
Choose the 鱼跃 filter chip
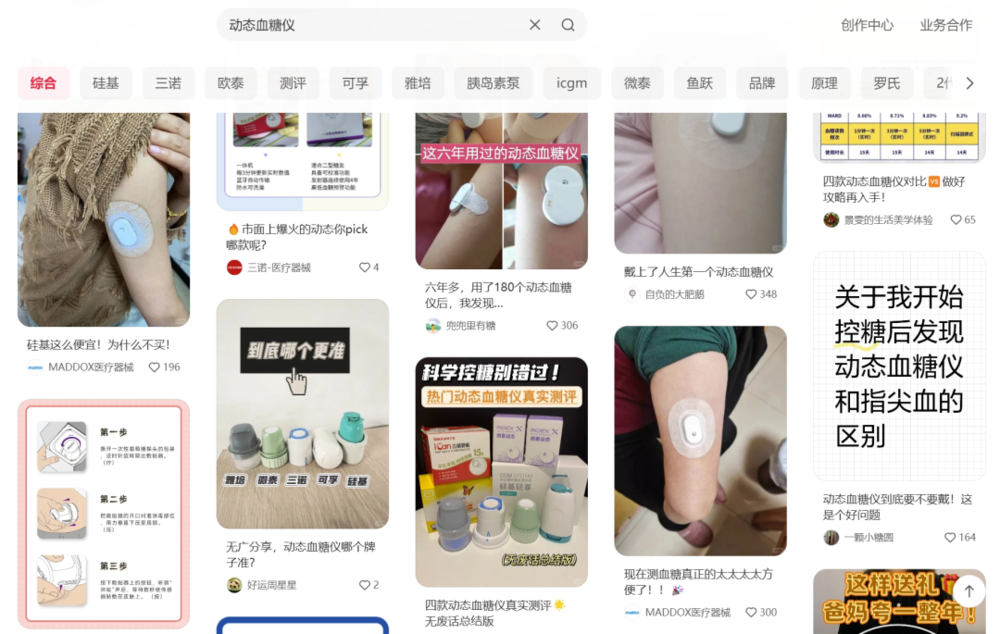700,83
